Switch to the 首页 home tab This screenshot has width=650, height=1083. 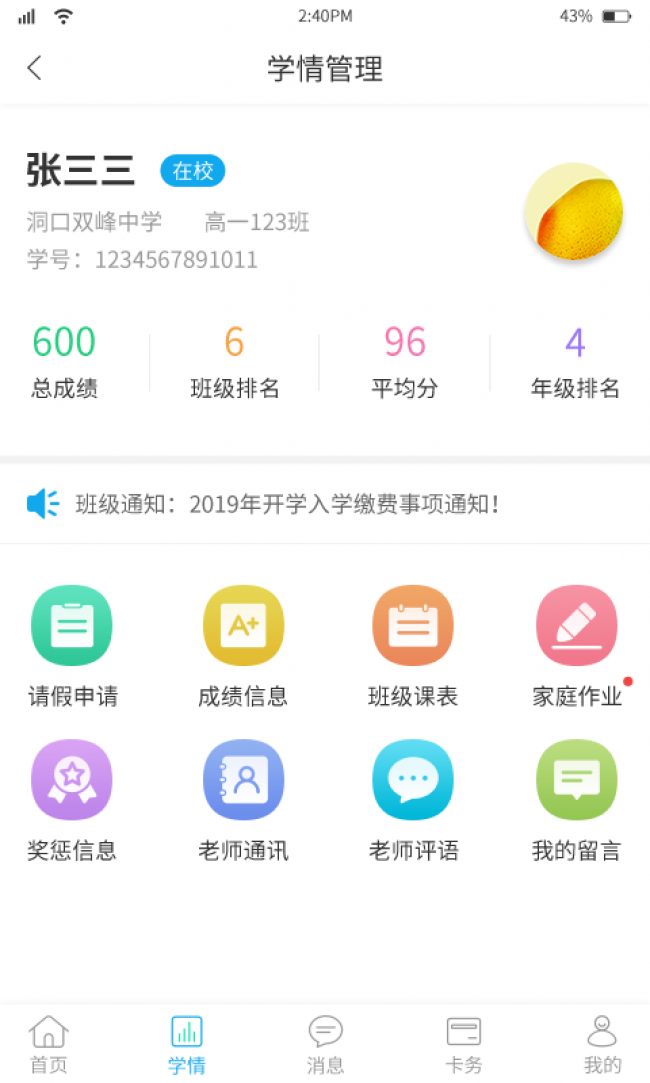click(48, 1044)
